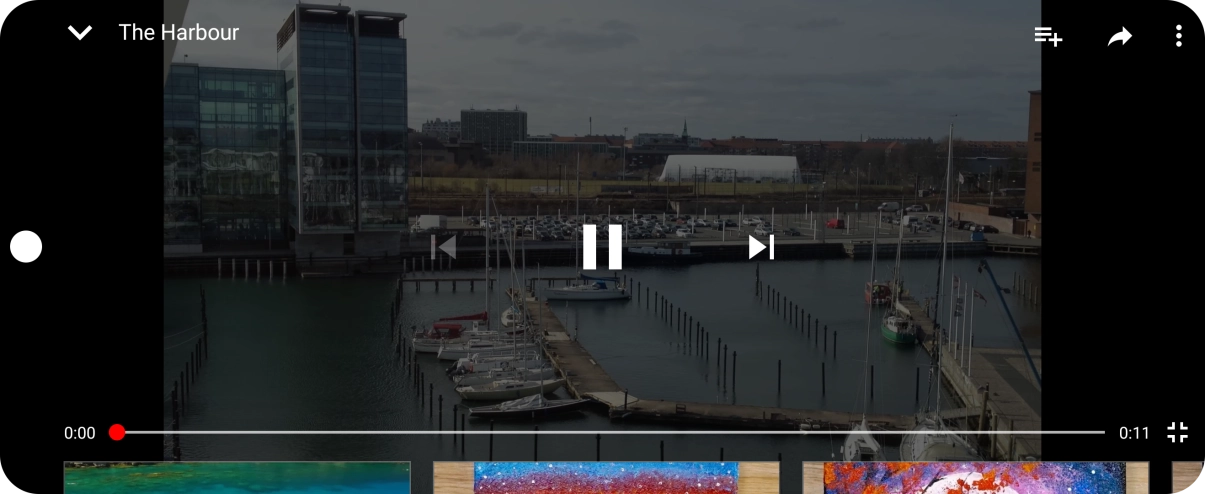1205x494 pixels.
Task: Open the three-dot overflow menu
Action: [x=1179, y=36]
